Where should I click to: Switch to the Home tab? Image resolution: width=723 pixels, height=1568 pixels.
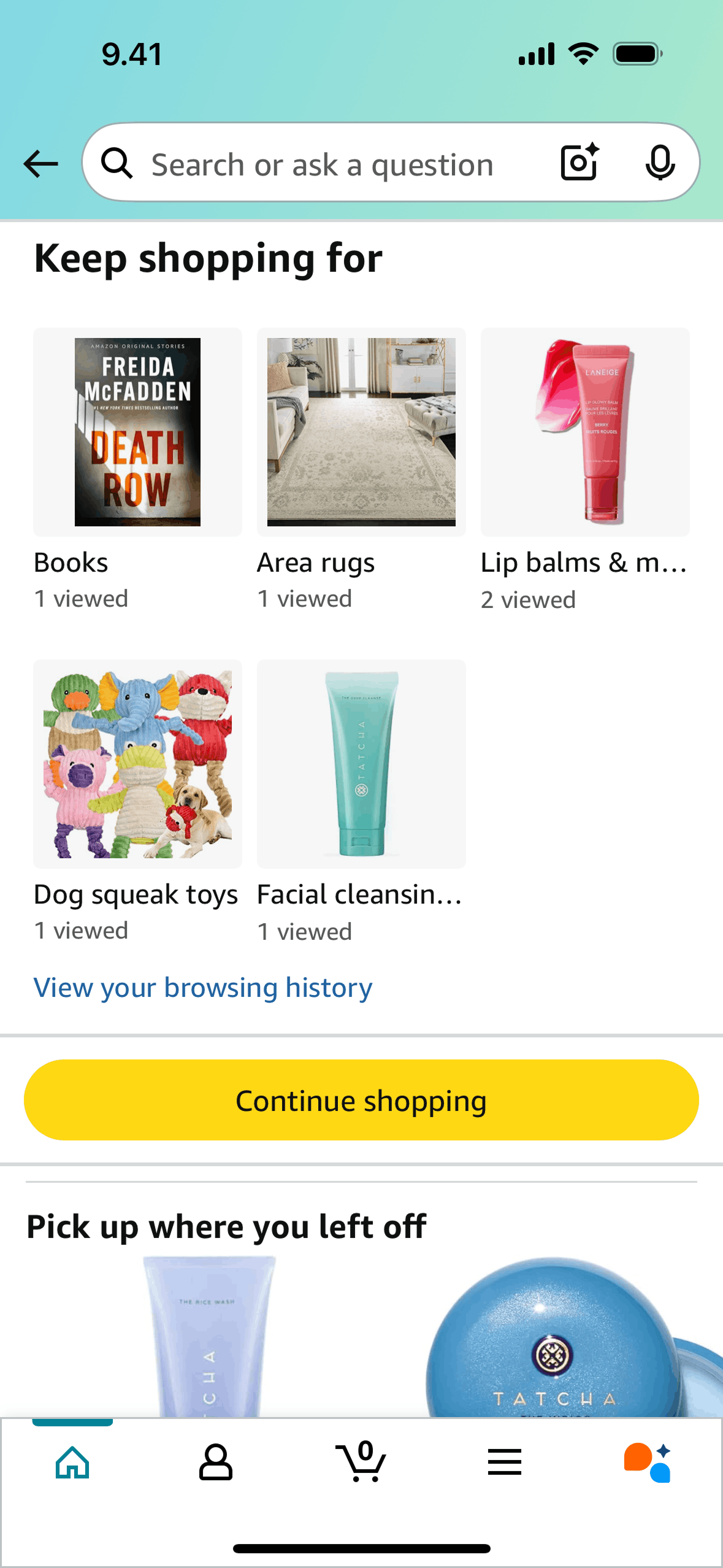point(72,1462)
